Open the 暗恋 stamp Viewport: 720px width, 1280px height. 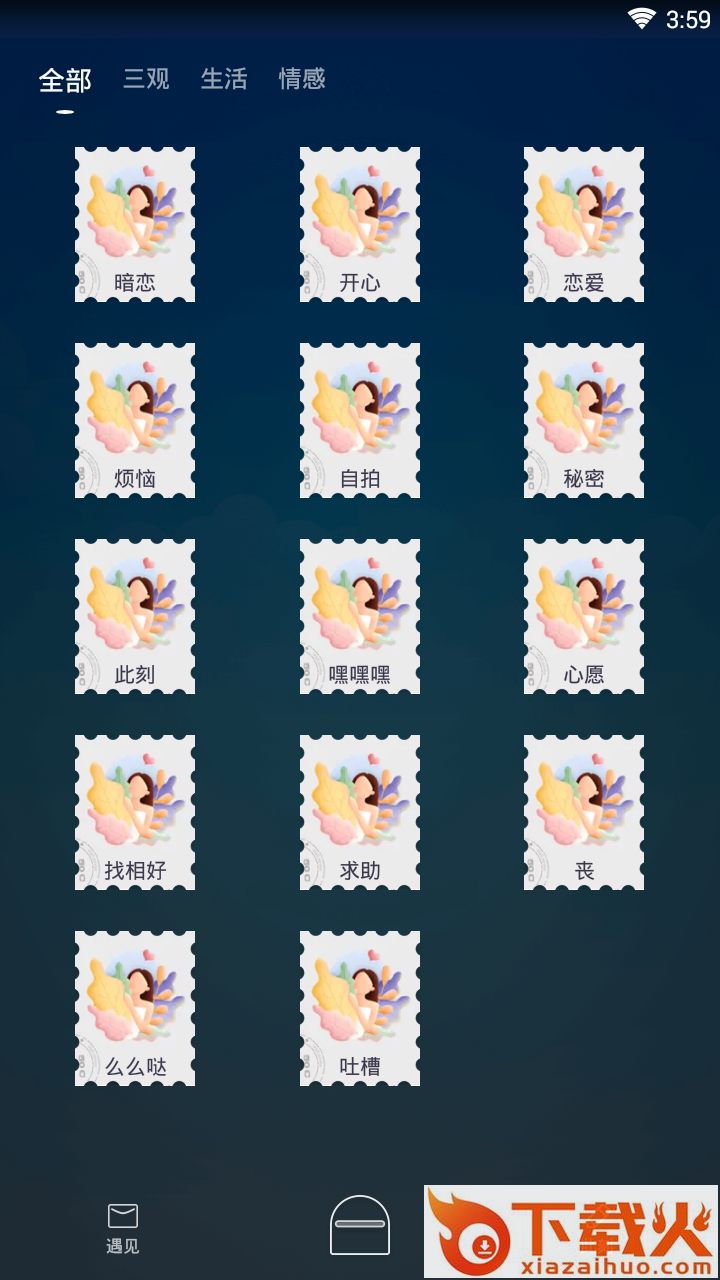(135, 225)
